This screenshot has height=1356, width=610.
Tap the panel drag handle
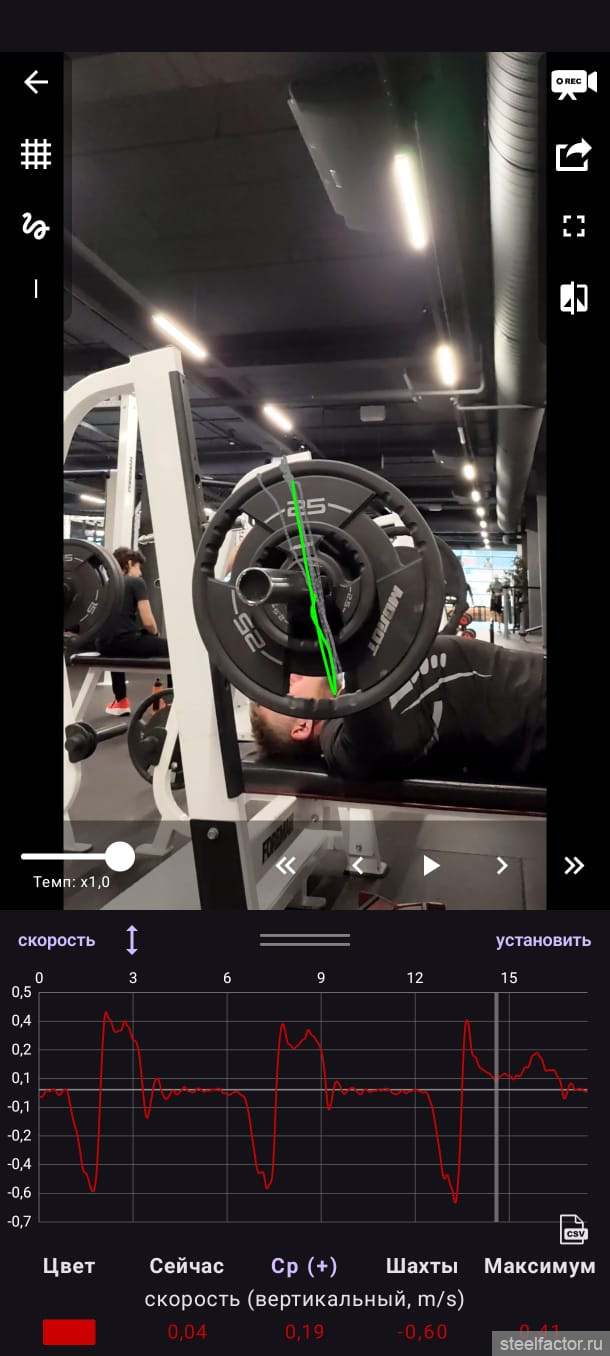pos(305,940)
